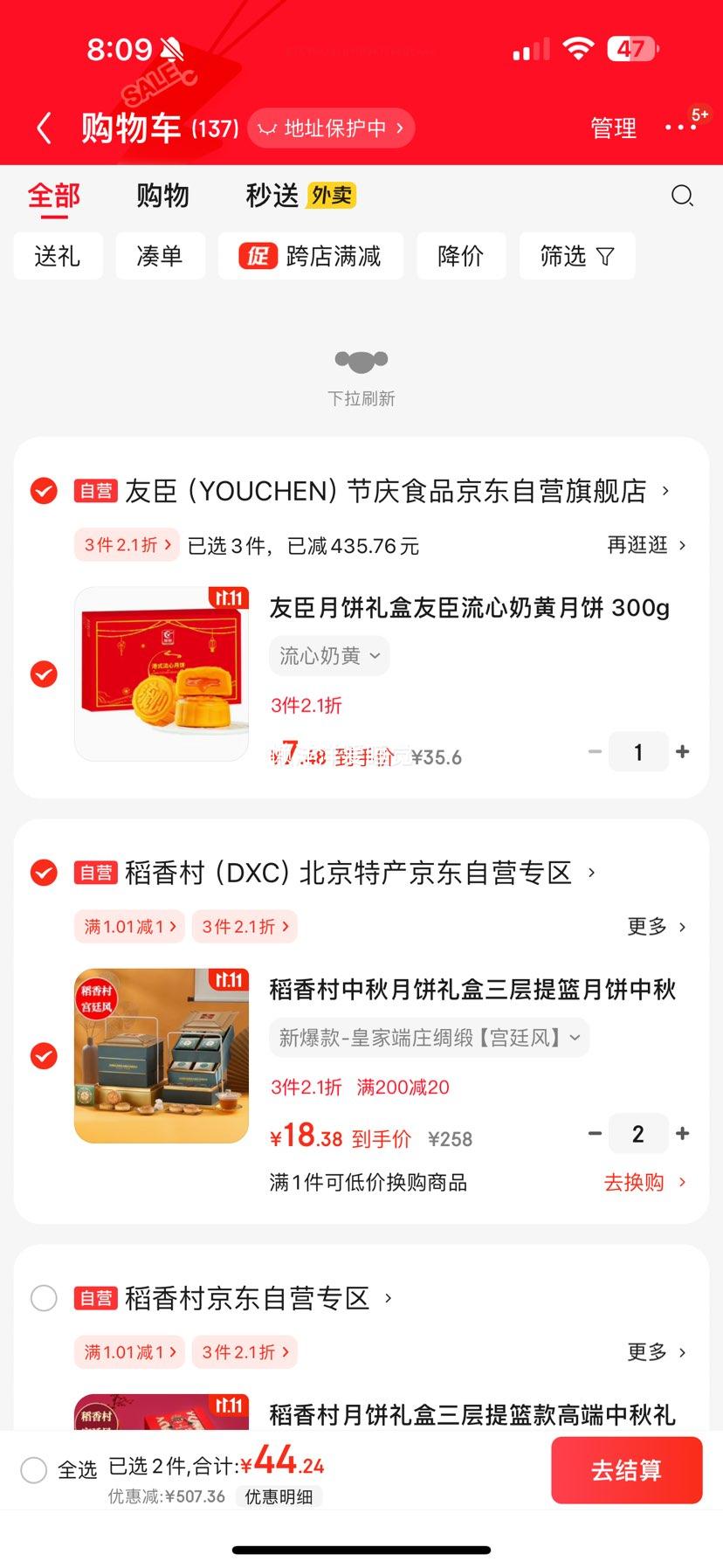Open the 地址保护中 address chip

[331, 128]
